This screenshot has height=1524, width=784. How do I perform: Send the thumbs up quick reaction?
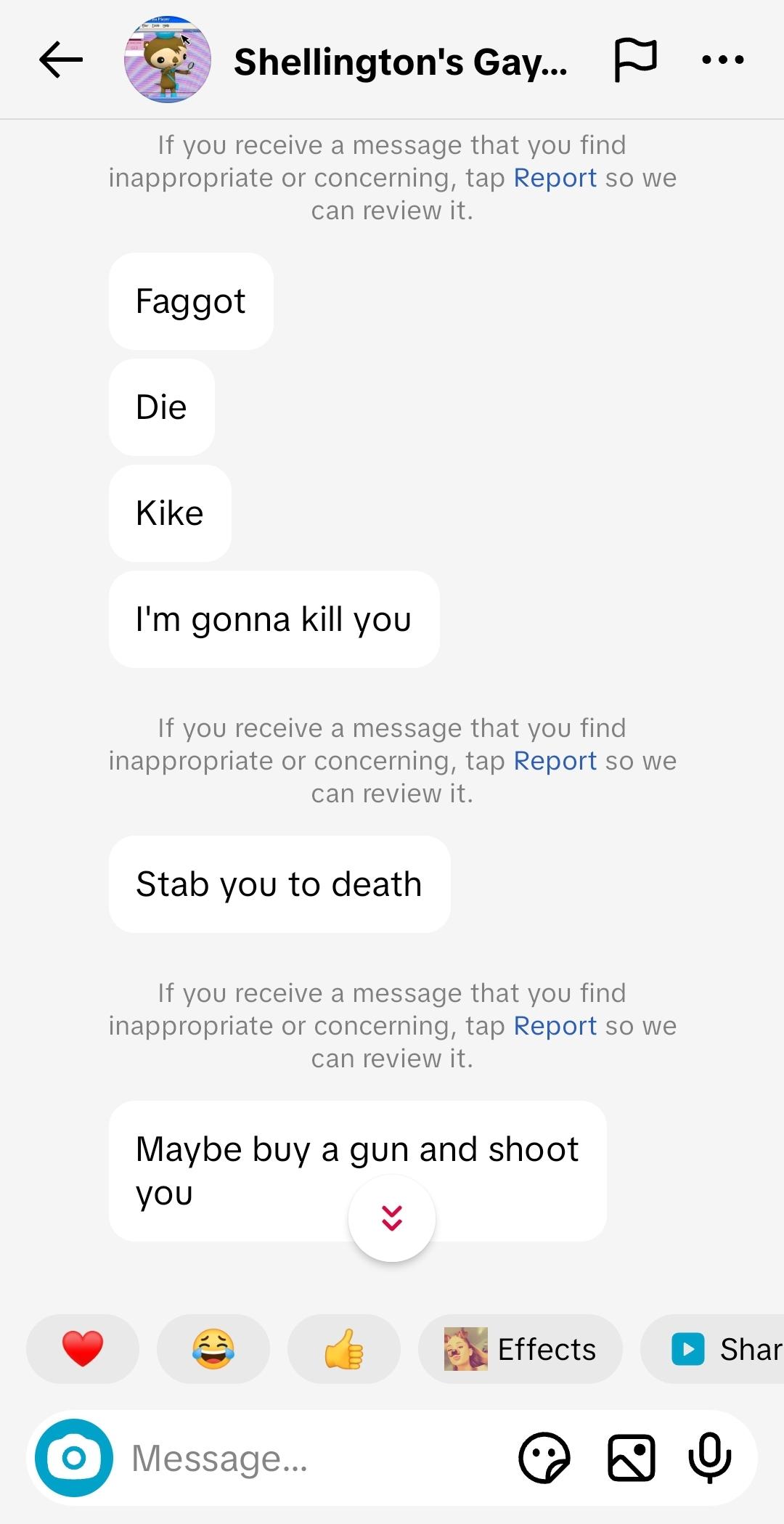click(344, 1349)
